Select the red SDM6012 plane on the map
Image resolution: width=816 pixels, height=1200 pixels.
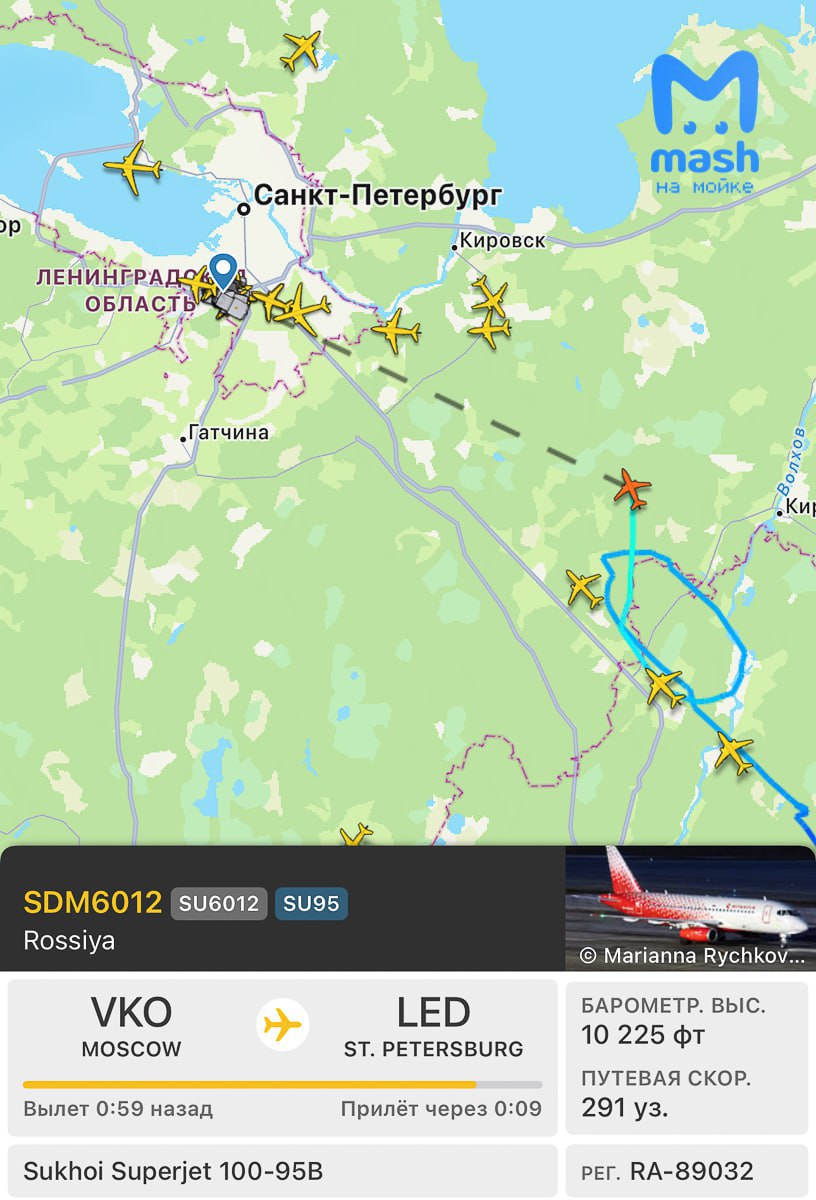pyautogui.click(x=631, y=489)
